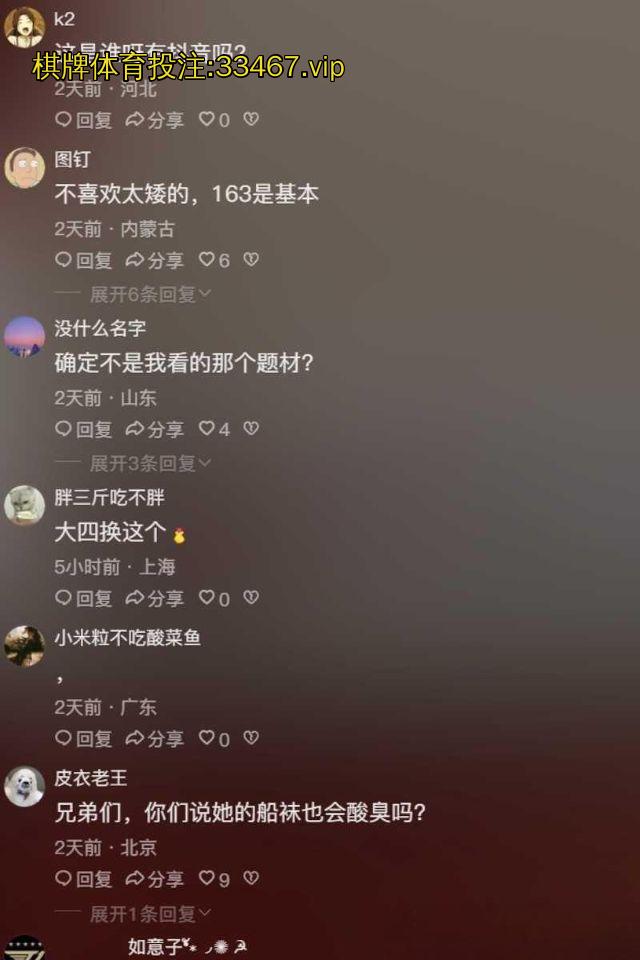Share k2's comment from 河北
Viewport: 640px width, 960px height.
154,120
